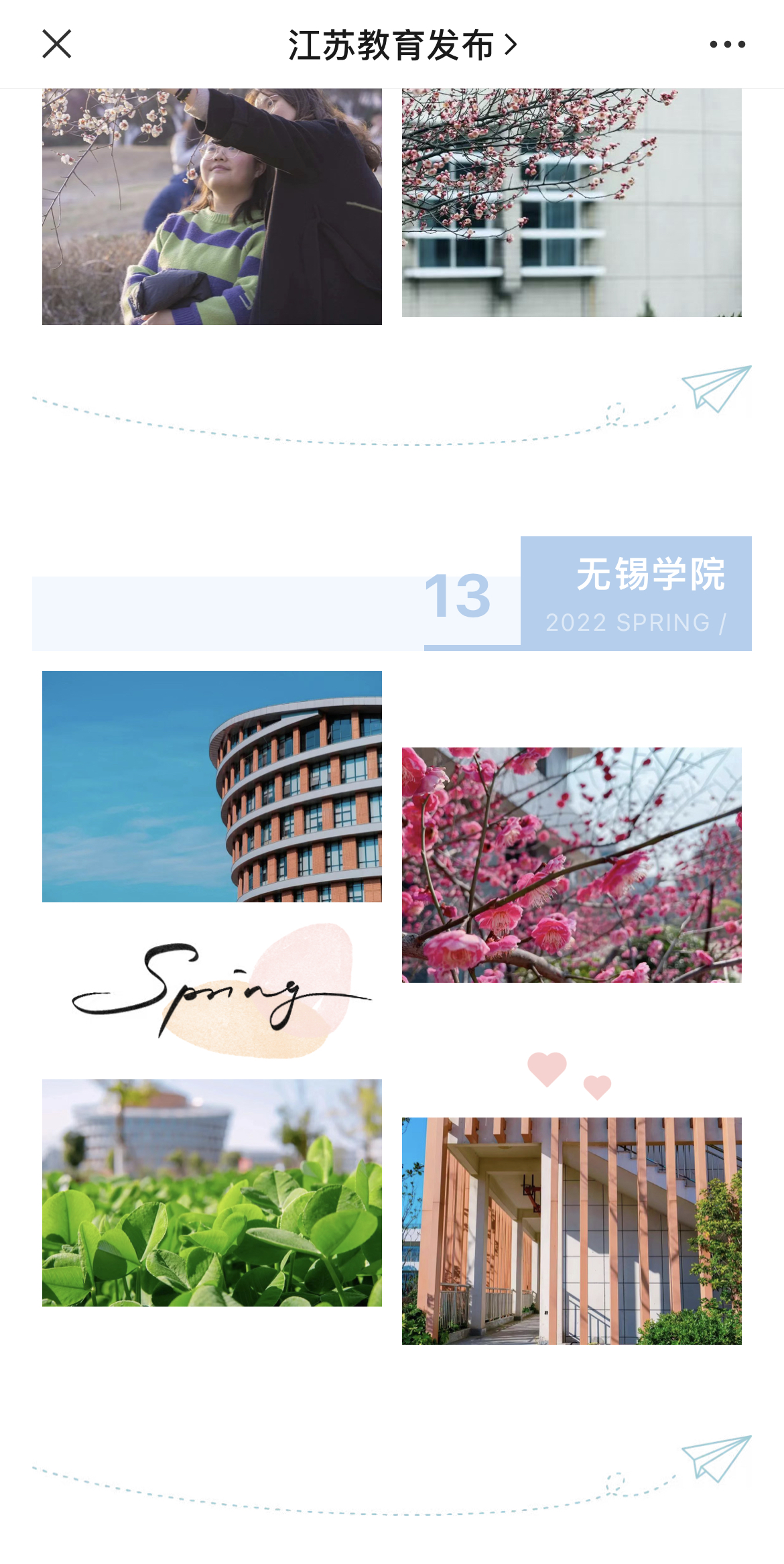Close the article page
Image resolution: width=784 pixels, height=1564 pixels.
(x=57, y=44)
